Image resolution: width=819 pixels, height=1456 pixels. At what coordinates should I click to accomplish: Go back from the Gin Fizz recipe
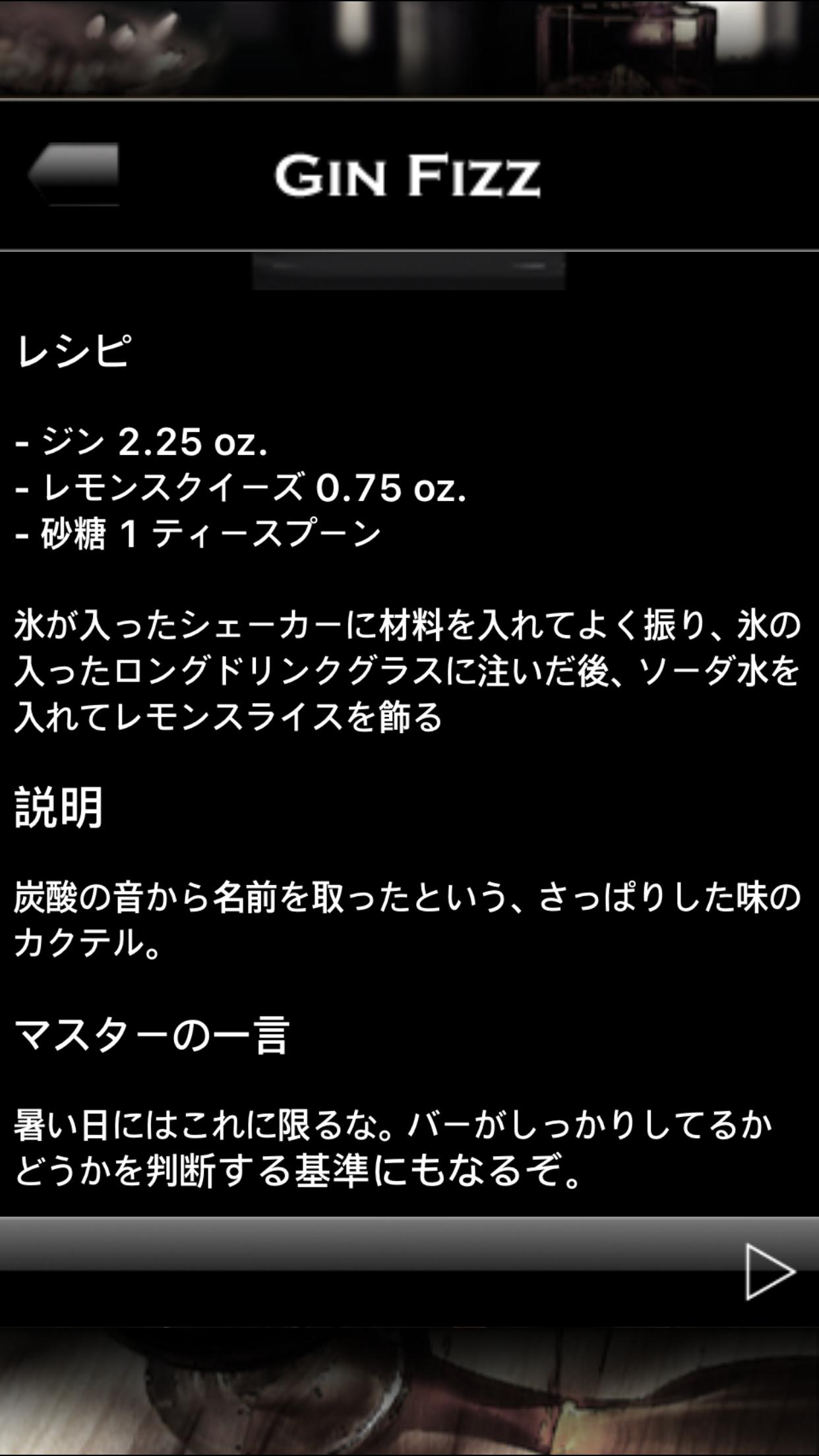click(x=74, y=174)
